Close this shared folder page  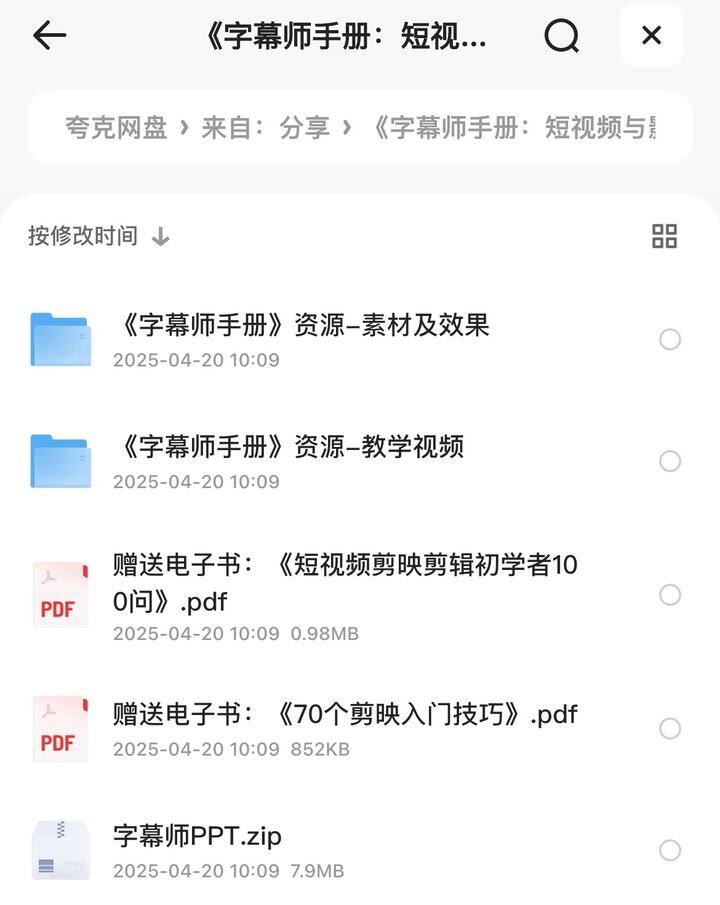coord(651,36)
